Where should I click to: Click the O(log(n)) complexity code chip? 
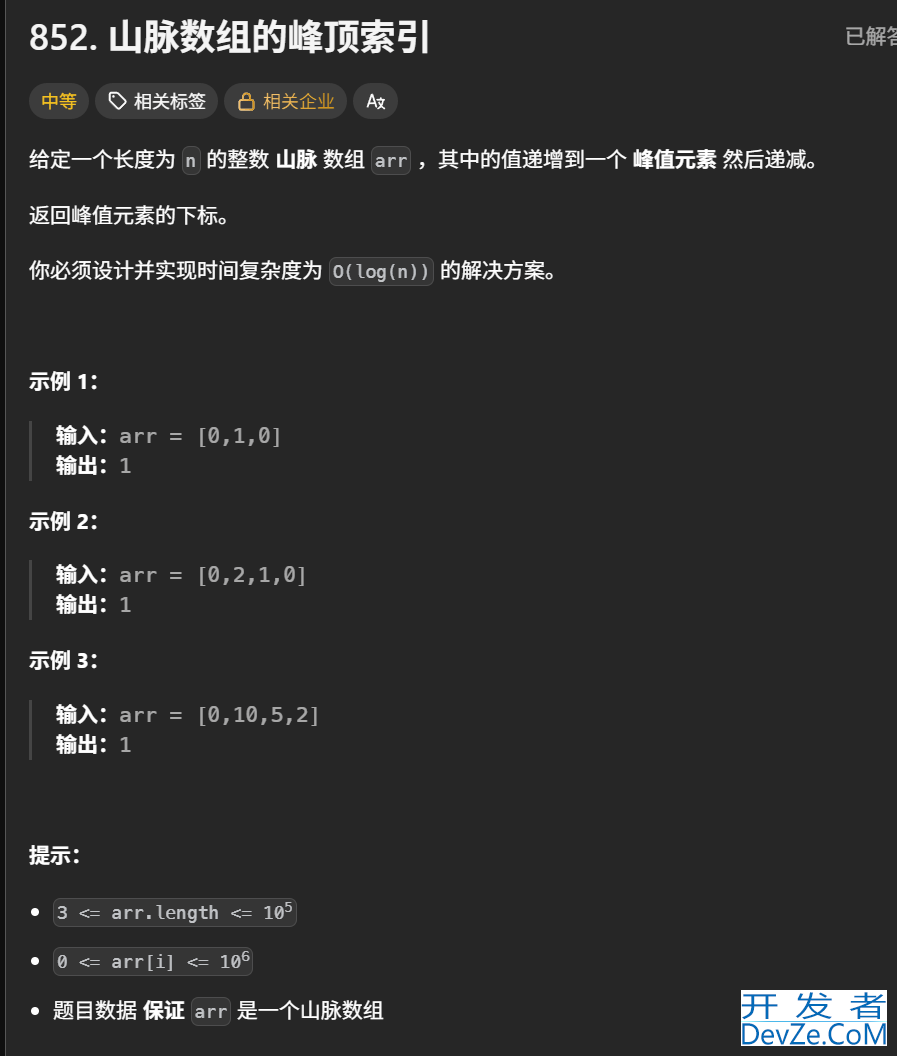click(381, 271)
